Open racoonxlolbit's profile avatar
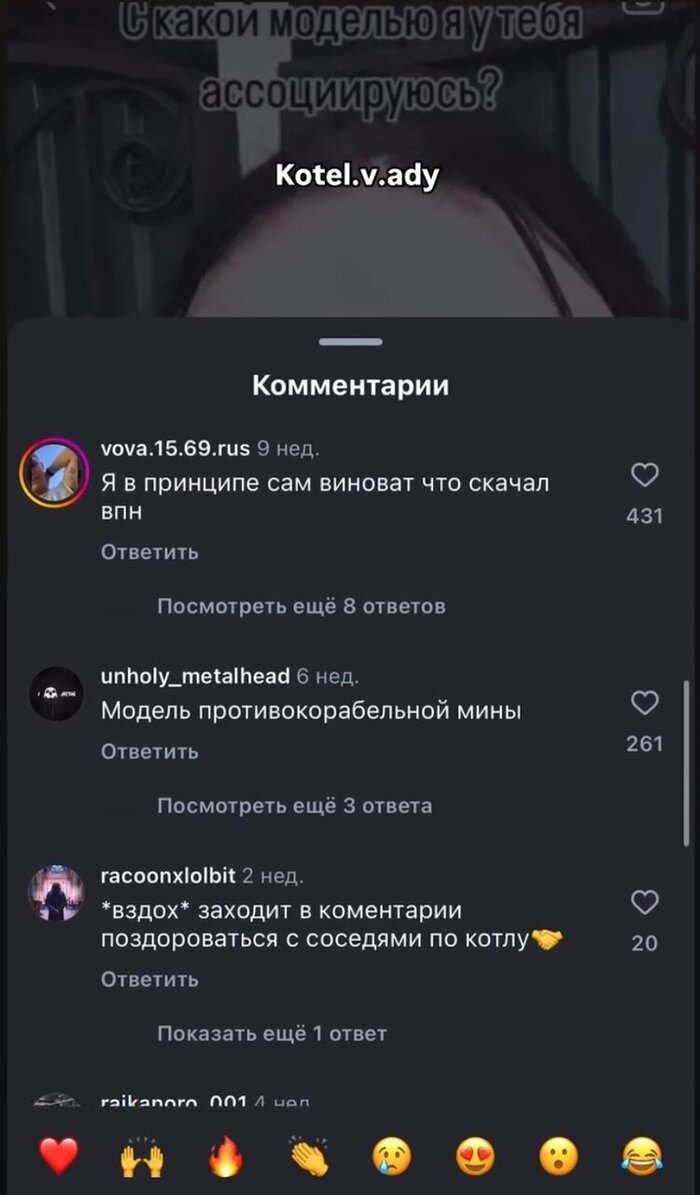Image resolution: width=700 pixels, height=1195 pixels. 56,893
